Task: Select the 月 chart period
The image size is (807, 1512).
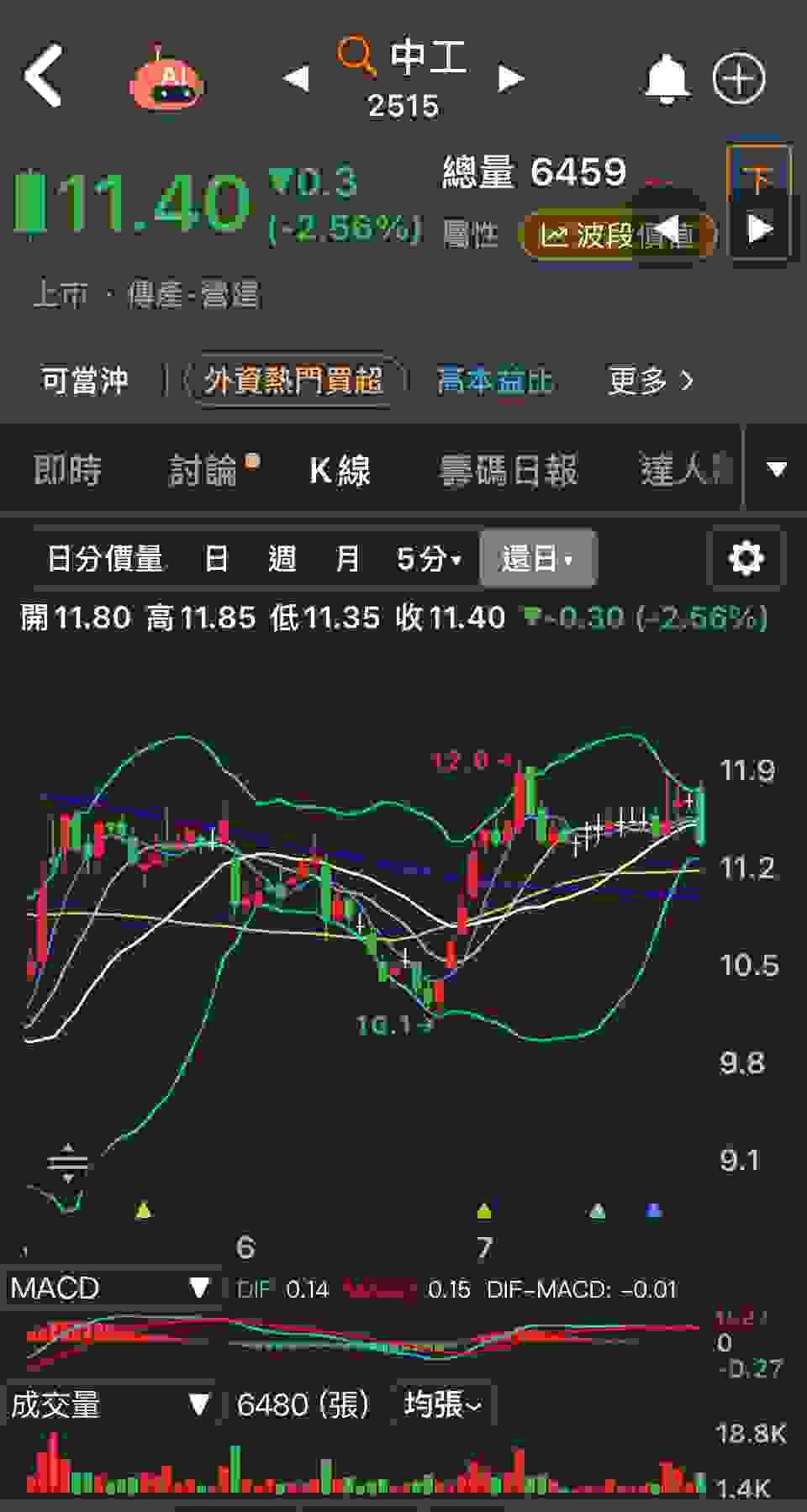Action: coord(346,558)
